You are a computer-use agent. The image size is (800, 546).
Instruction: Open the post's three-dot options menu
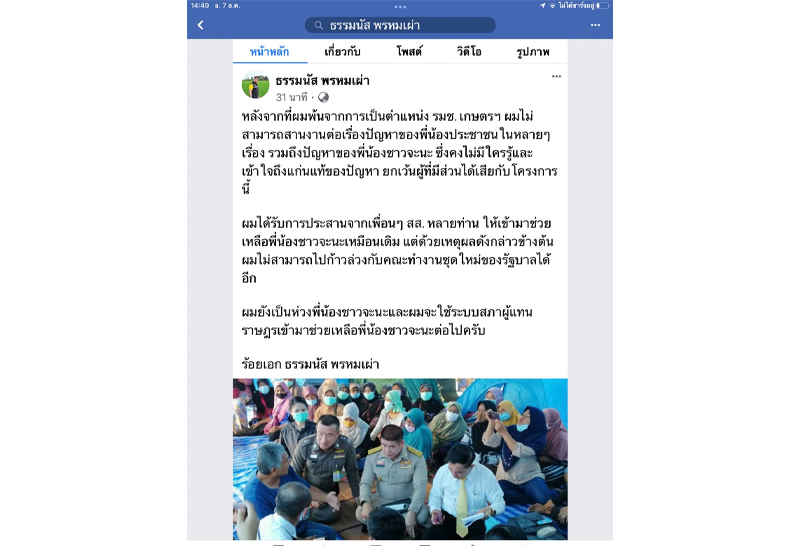[557, 77]
